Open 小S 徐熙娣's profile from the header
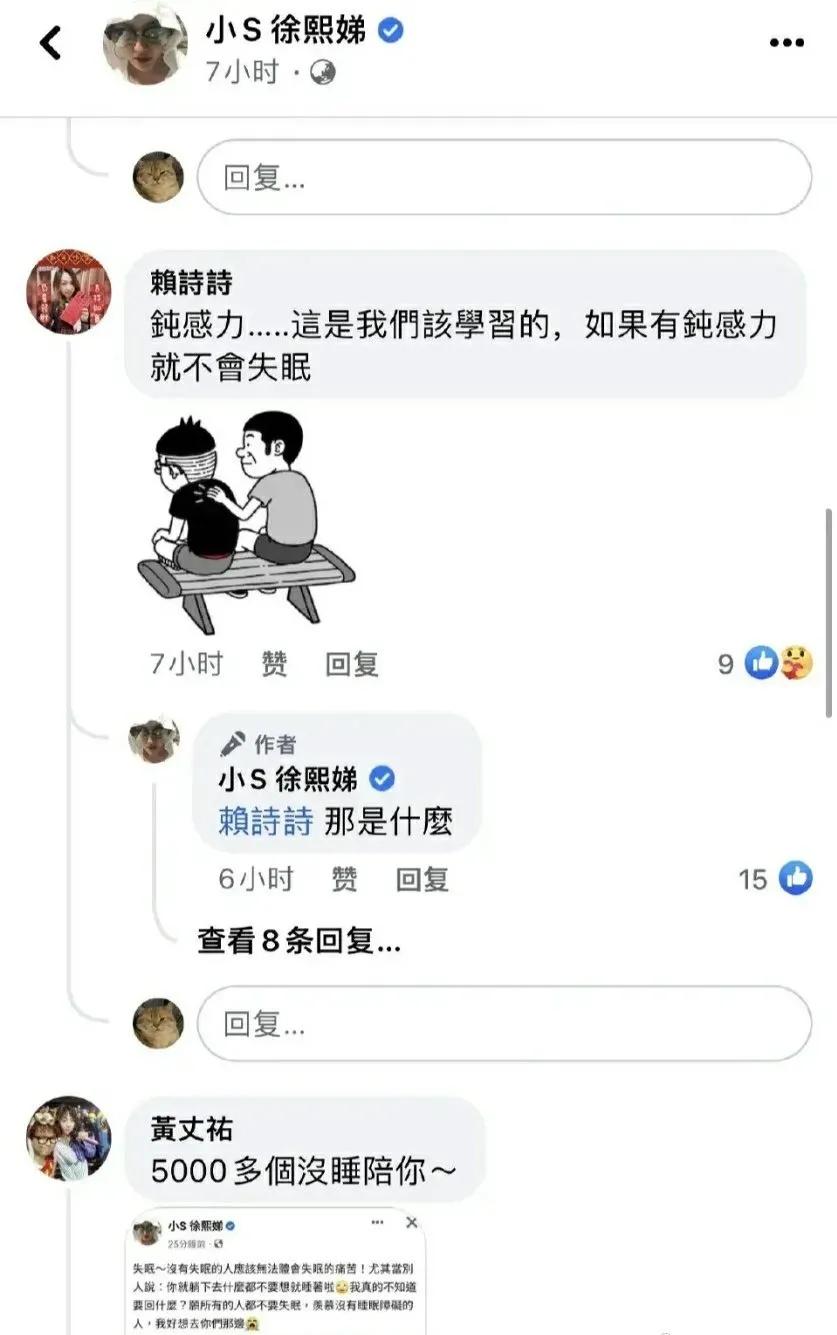 pos(291,31)
